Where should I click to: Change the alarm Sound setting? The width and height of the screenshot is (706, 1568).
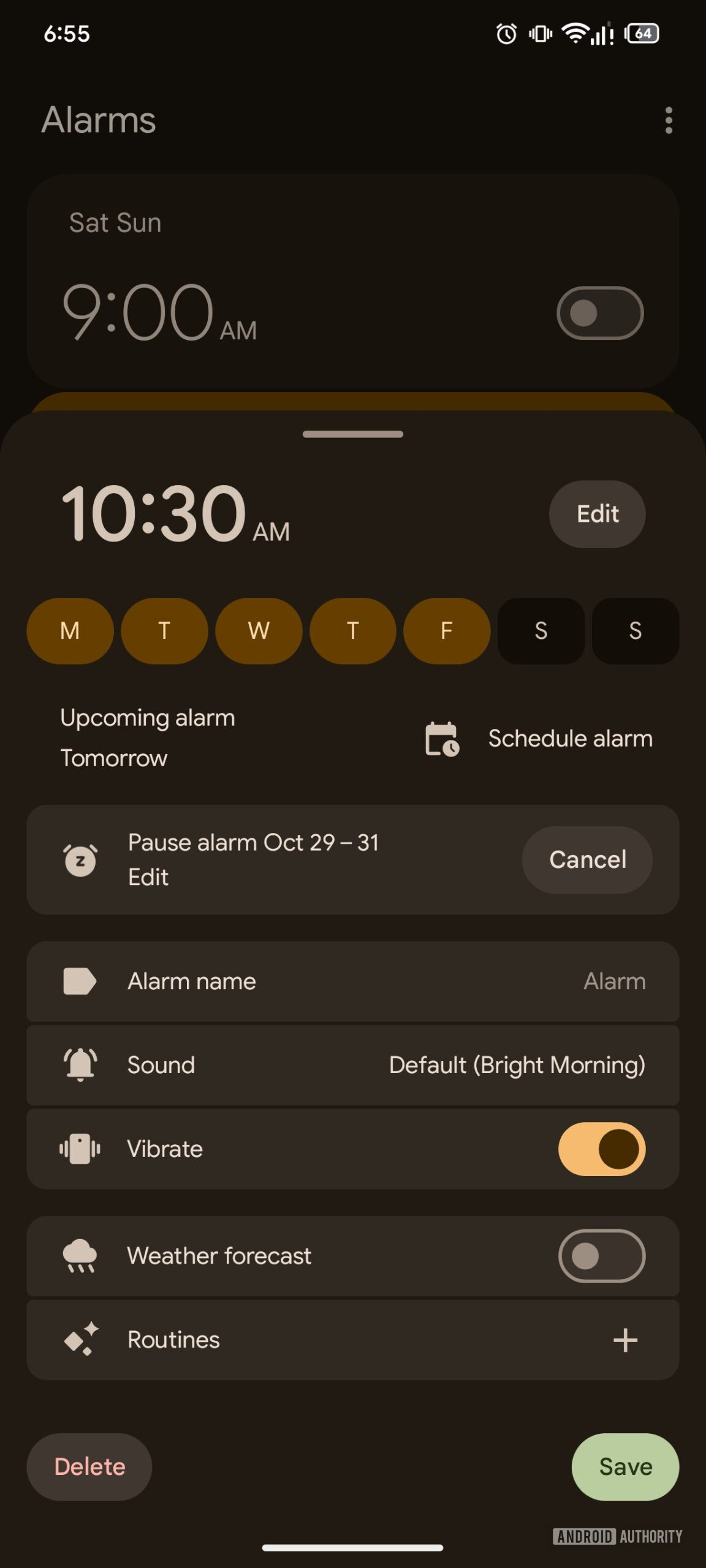click(353, 1065)
